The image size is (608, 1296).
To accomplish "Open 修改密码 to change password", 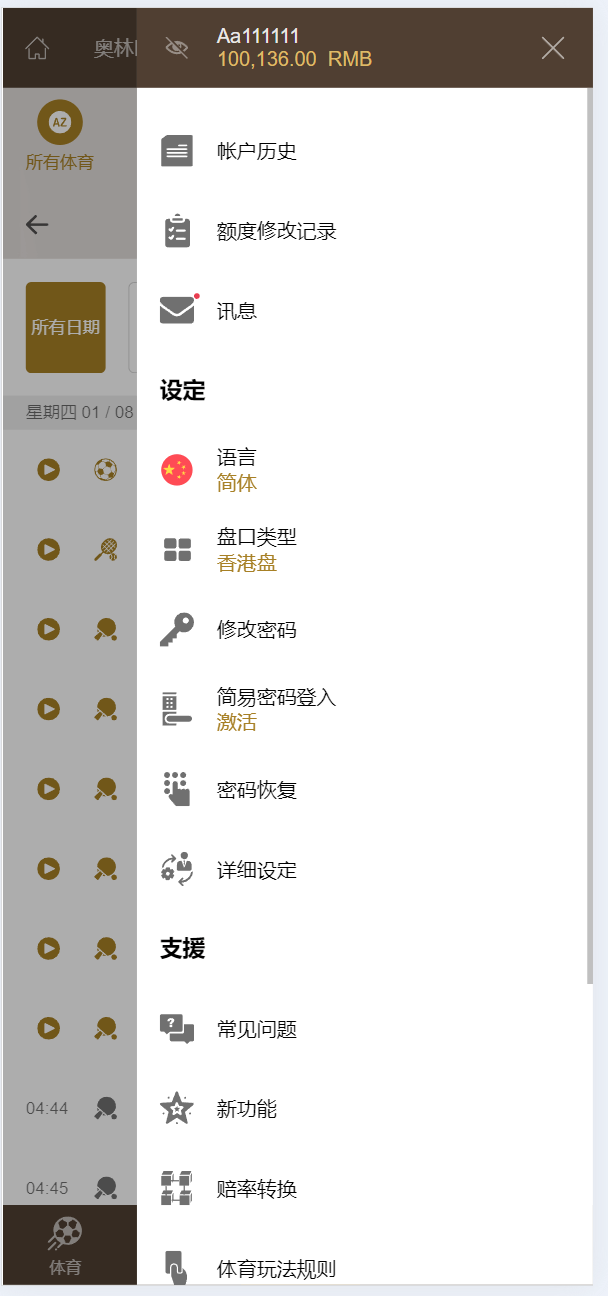I will (256, 630).
